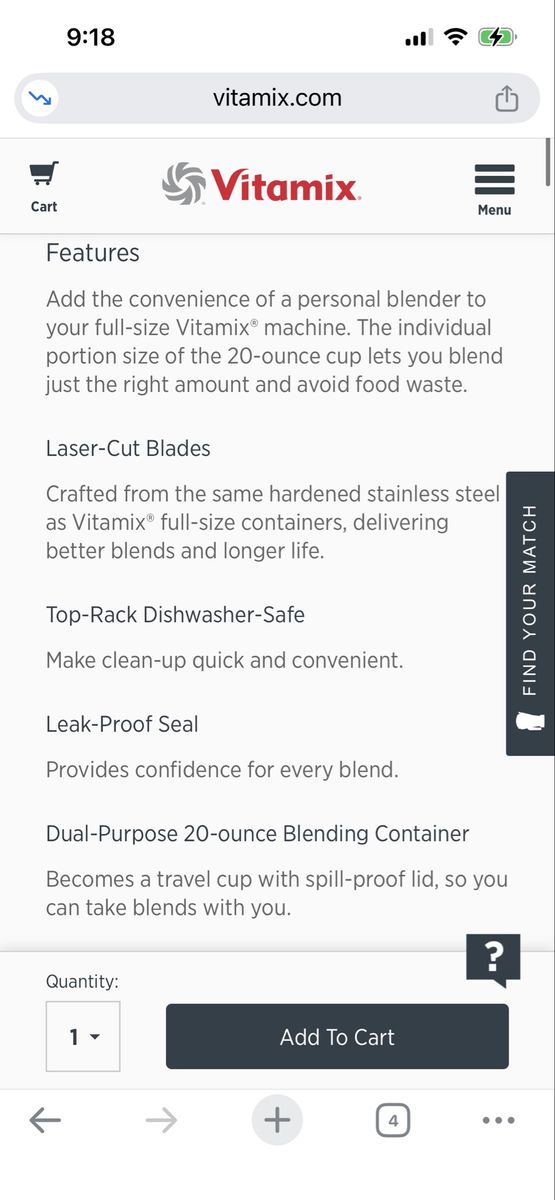Tap the blue tracking icon in the address bar
The width and height of the screenshot is (555, 1200).
click(x=43, y=99)
